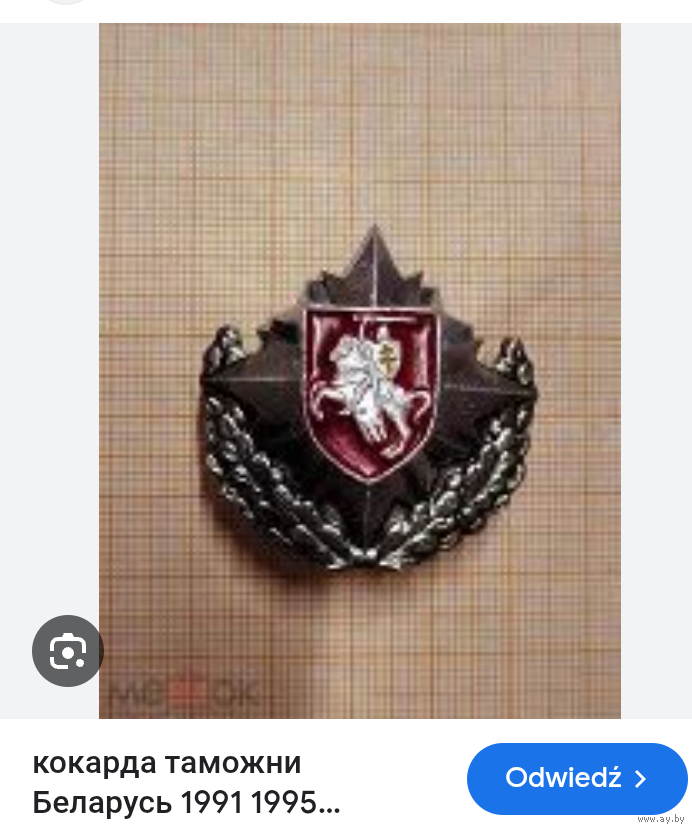Open the кокарда таможни Беларусь title link
The width and height of the screenshot is (692, 830).
[x=188, y=782]
